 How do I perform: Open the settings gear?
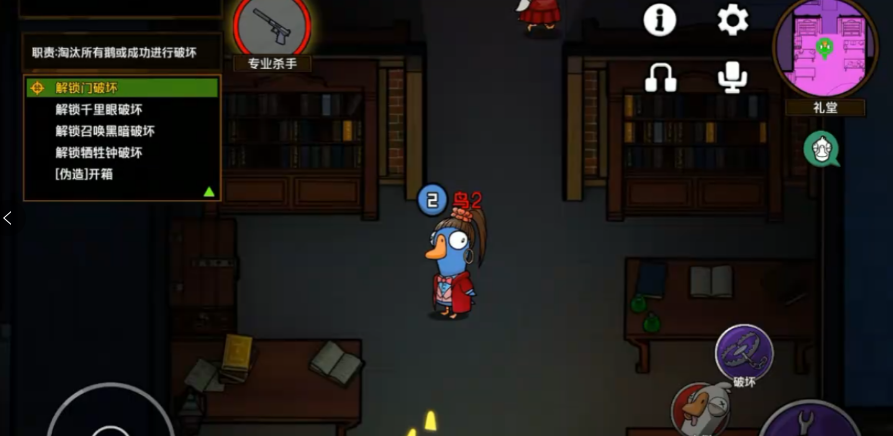(733, 20)
